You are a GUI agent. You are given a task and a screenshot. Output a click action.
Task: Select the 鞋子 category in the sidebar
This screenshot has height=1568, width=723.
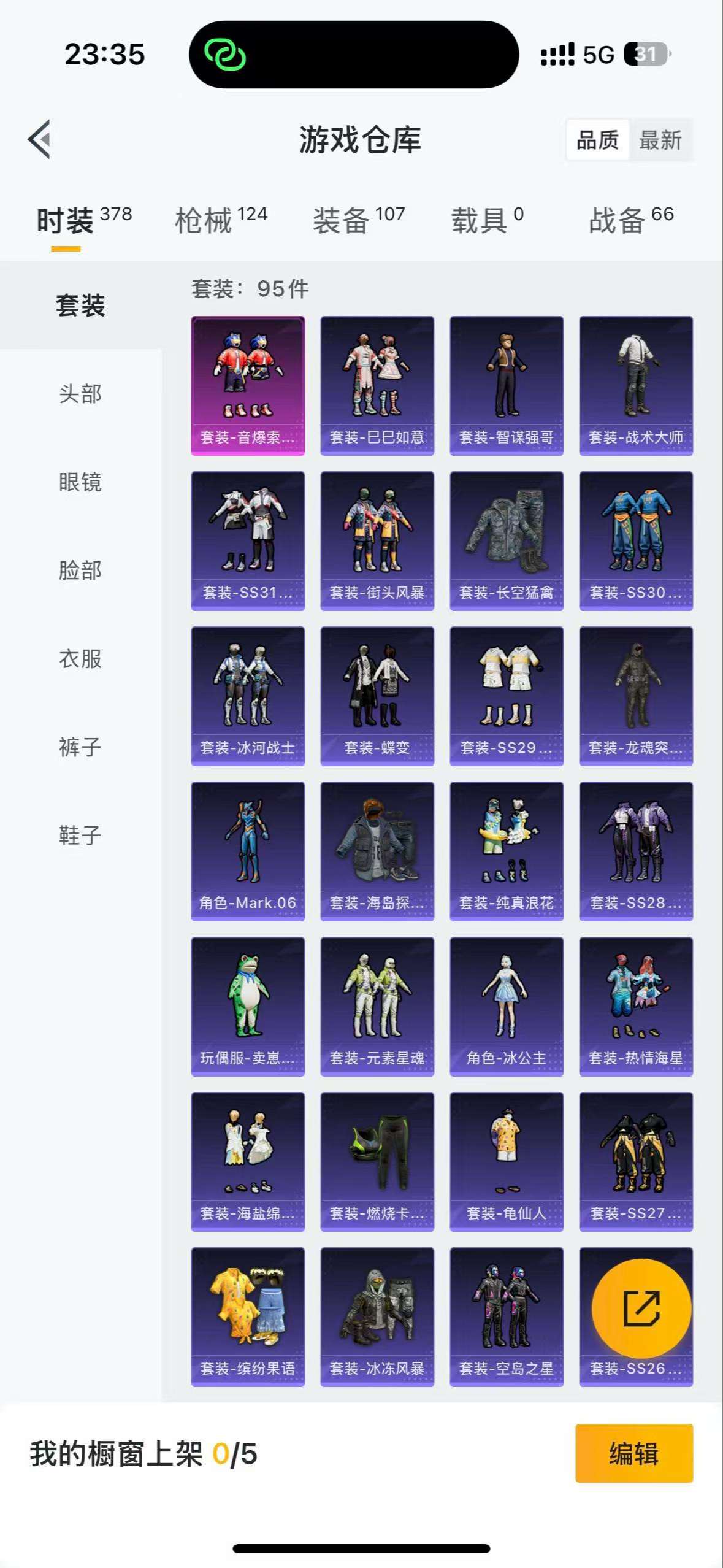pyautogui.click(x=80, y=836)
